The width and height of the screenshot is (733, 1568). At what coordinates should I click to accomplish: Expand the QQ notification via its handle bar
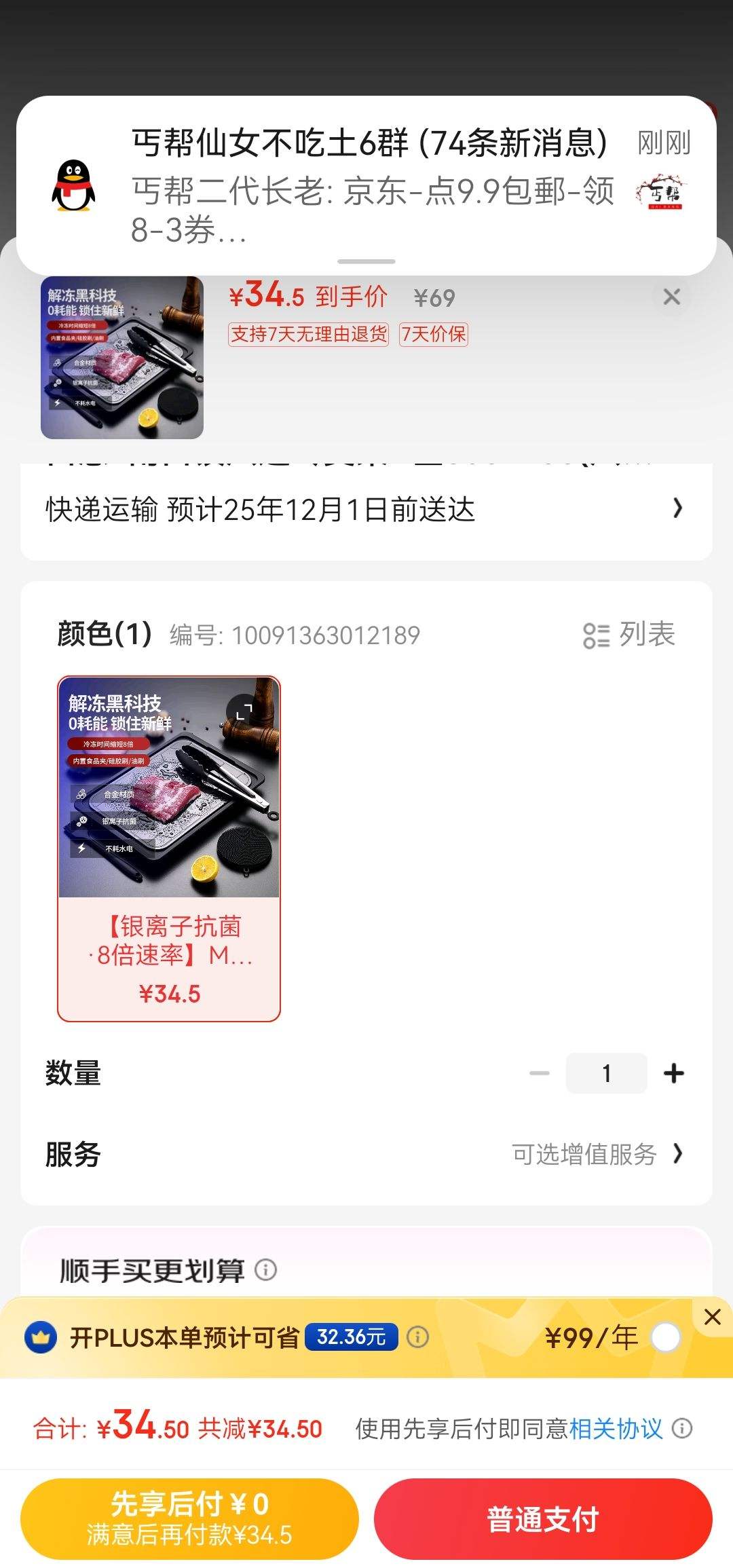366,260
